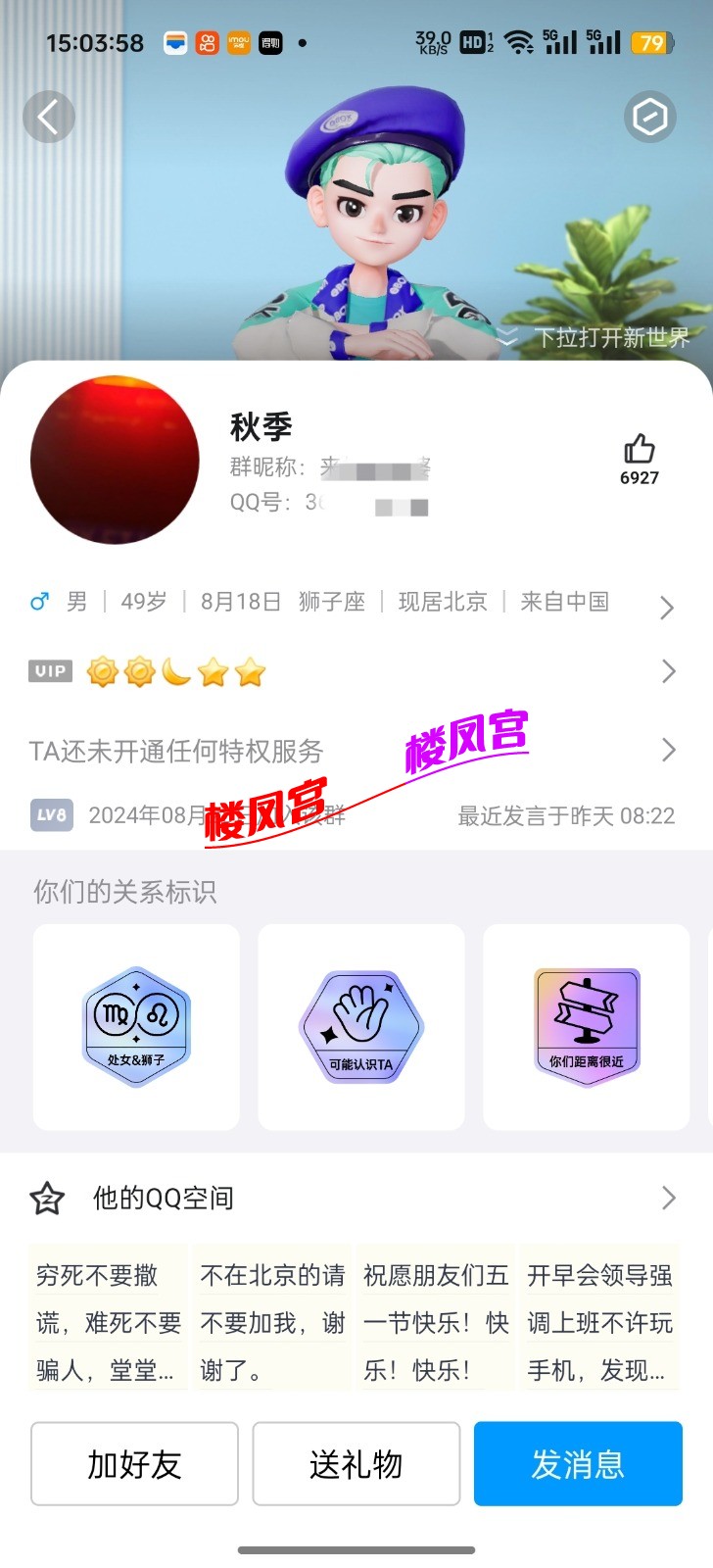Tap 发消息 to send a message
713x1568 pixels.
[578, 1464]
